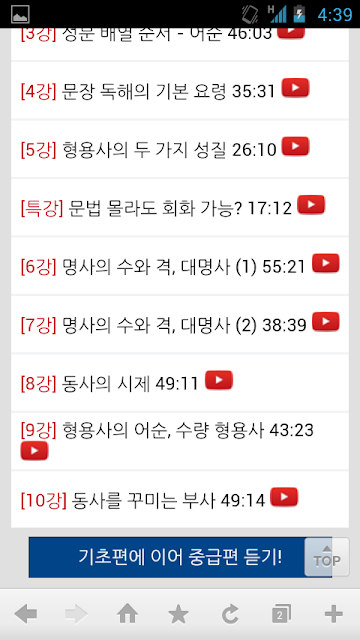Add a new browser tab

pos(333,614)
